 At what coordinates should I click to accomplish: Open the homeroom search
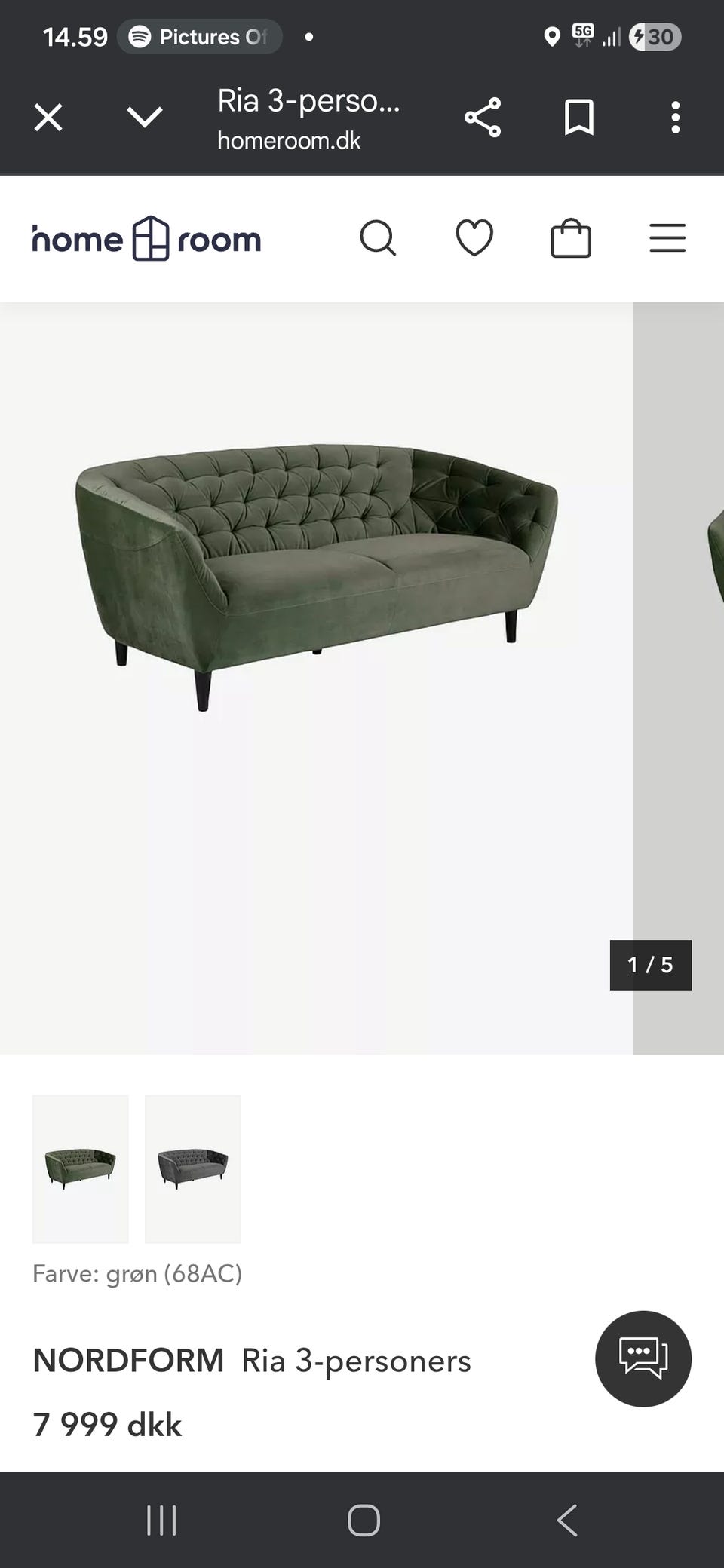[x=378, y=239]
